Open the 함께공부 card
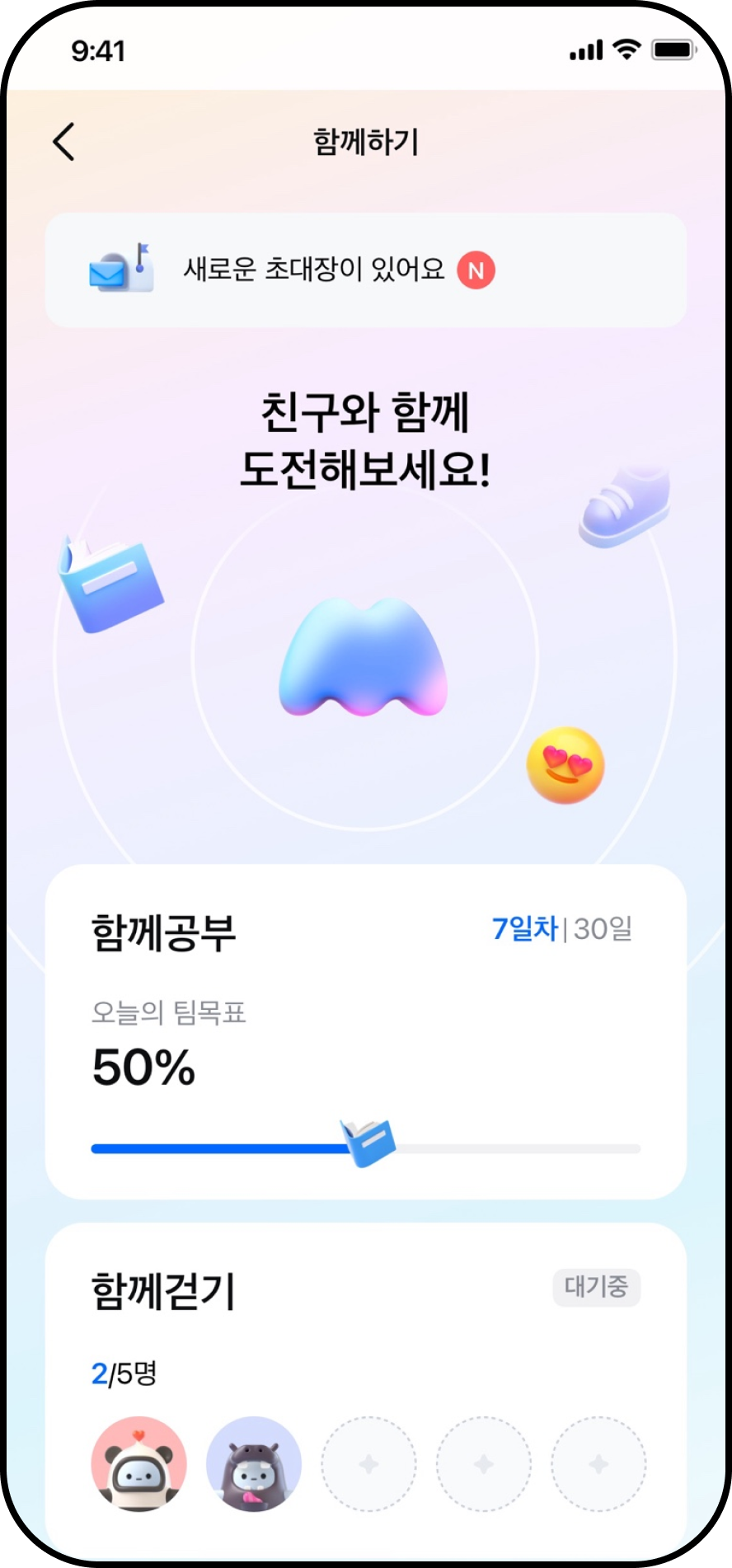Screen dimensions: 732x1568 coord(365,1030)
